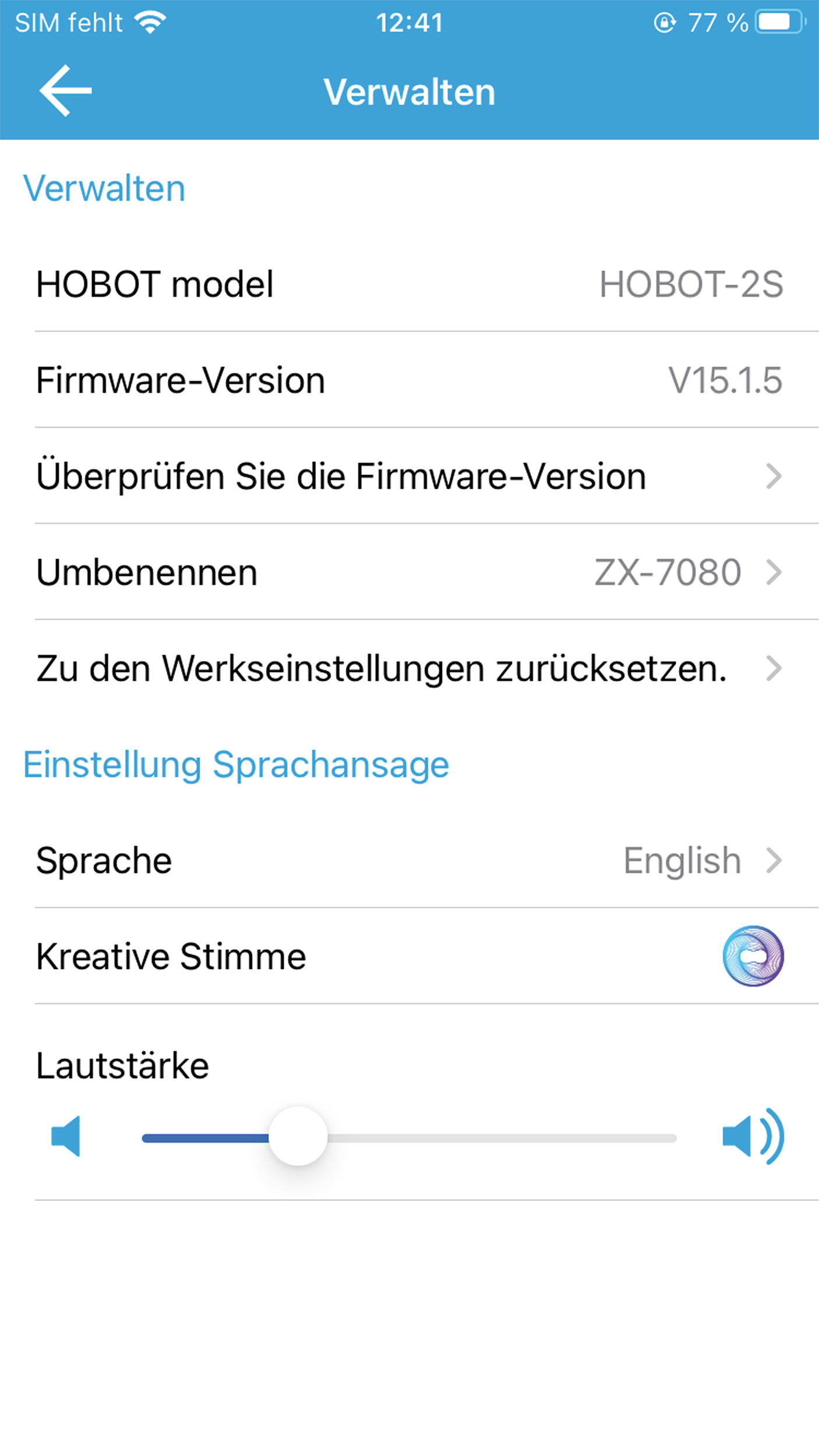
Task: Go back using the arrow in the header
Action: tap(65, 91)
